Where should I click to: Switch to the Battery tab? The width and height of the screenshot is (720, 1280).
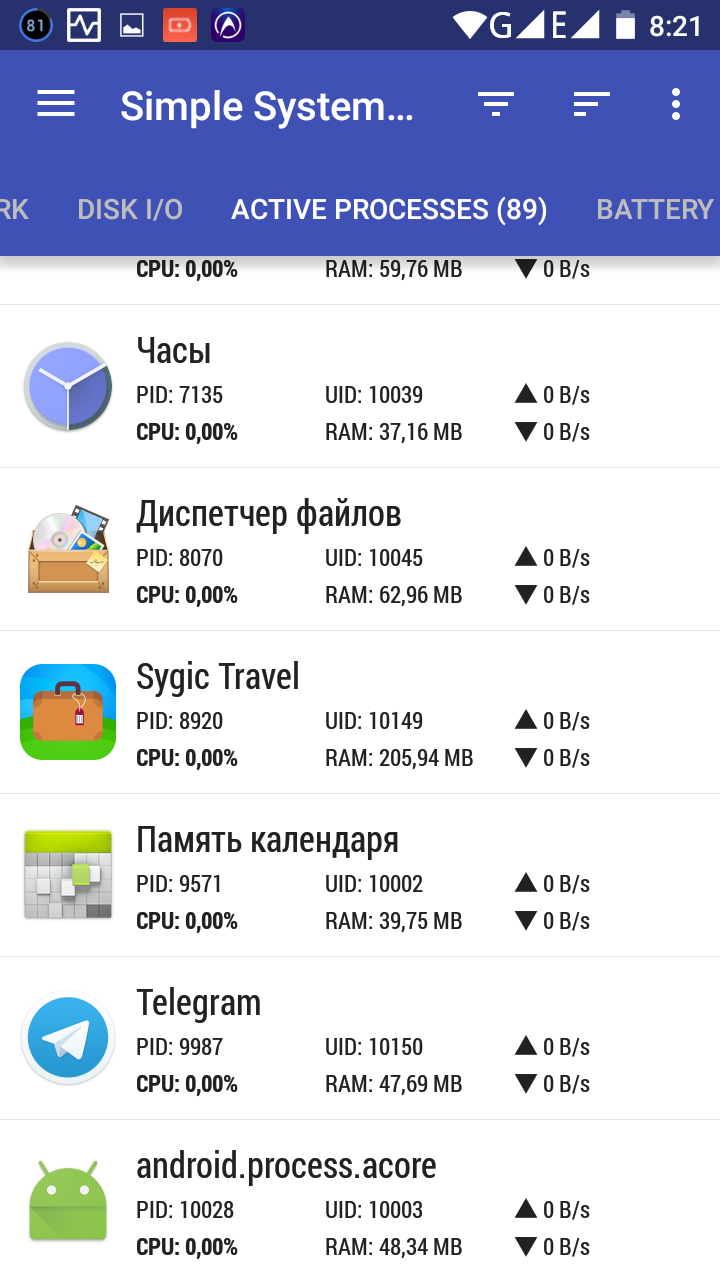[x=654, y=209]
